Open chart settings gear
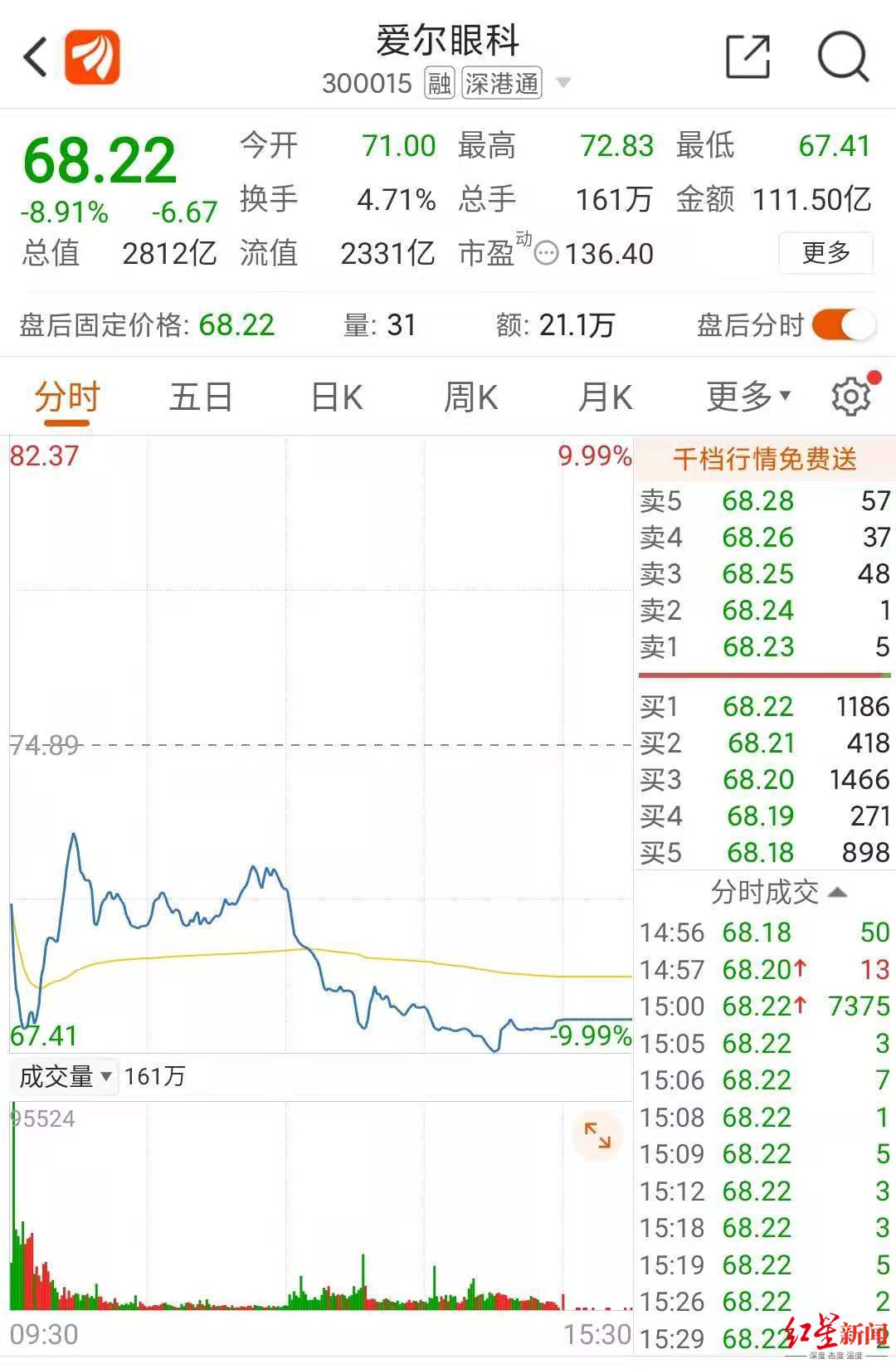 [x=852, y=396]
